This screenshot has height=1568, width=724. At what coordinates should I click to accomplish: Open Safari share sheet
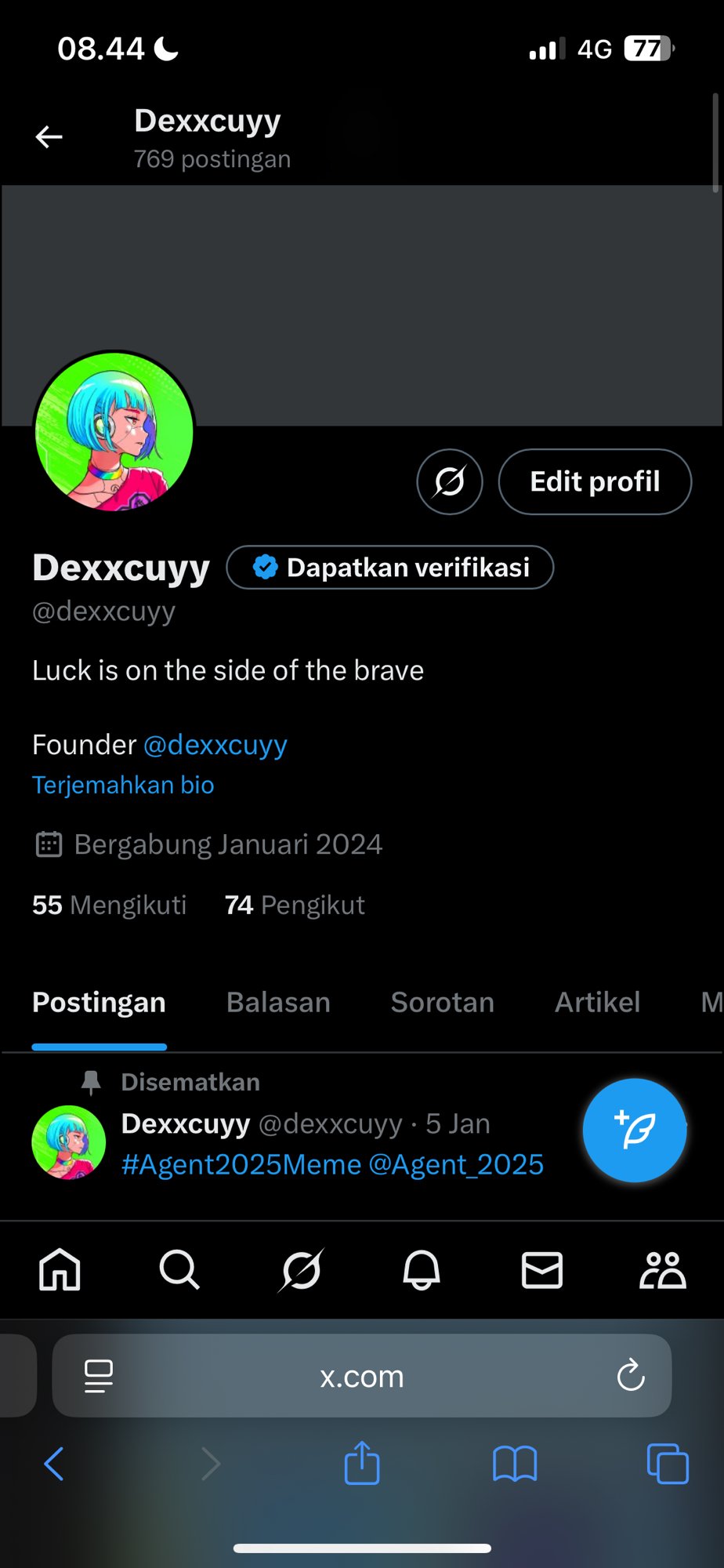[x=362, y=1463]
